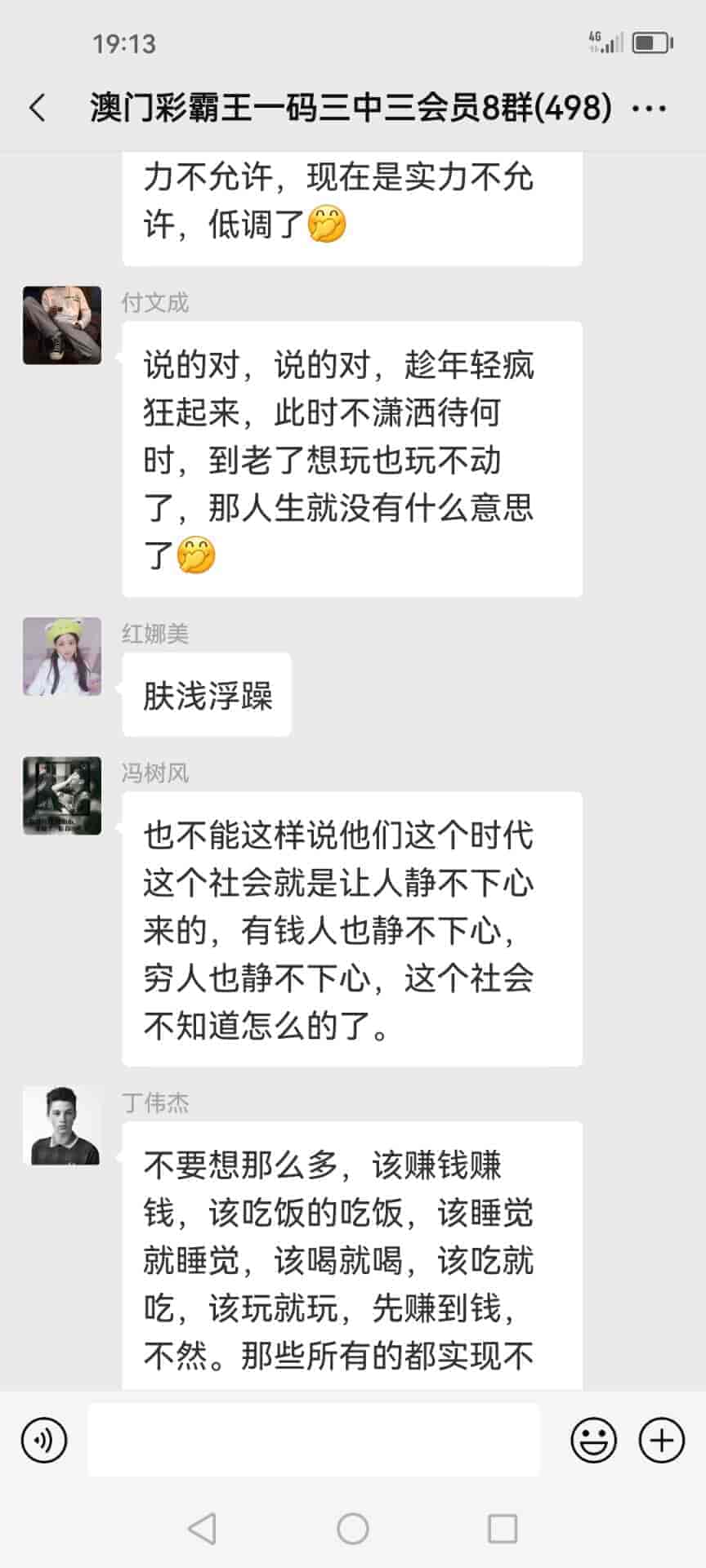This screenshot has height=1568, width=706.
Task: Open the system recent apps view
Action: pyautogui.click(x=502, y=1529)
